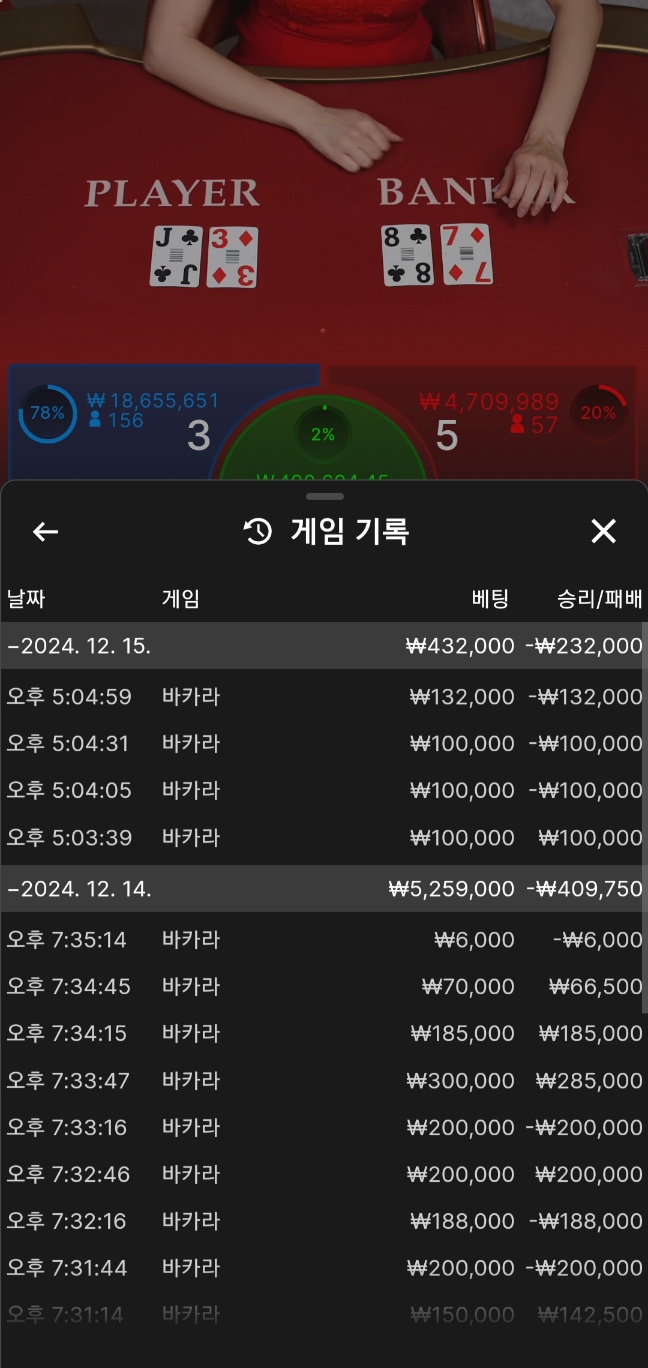View the 오후 7:33:47 baccarat round
648x1368 pixels.
point(323,1081)
